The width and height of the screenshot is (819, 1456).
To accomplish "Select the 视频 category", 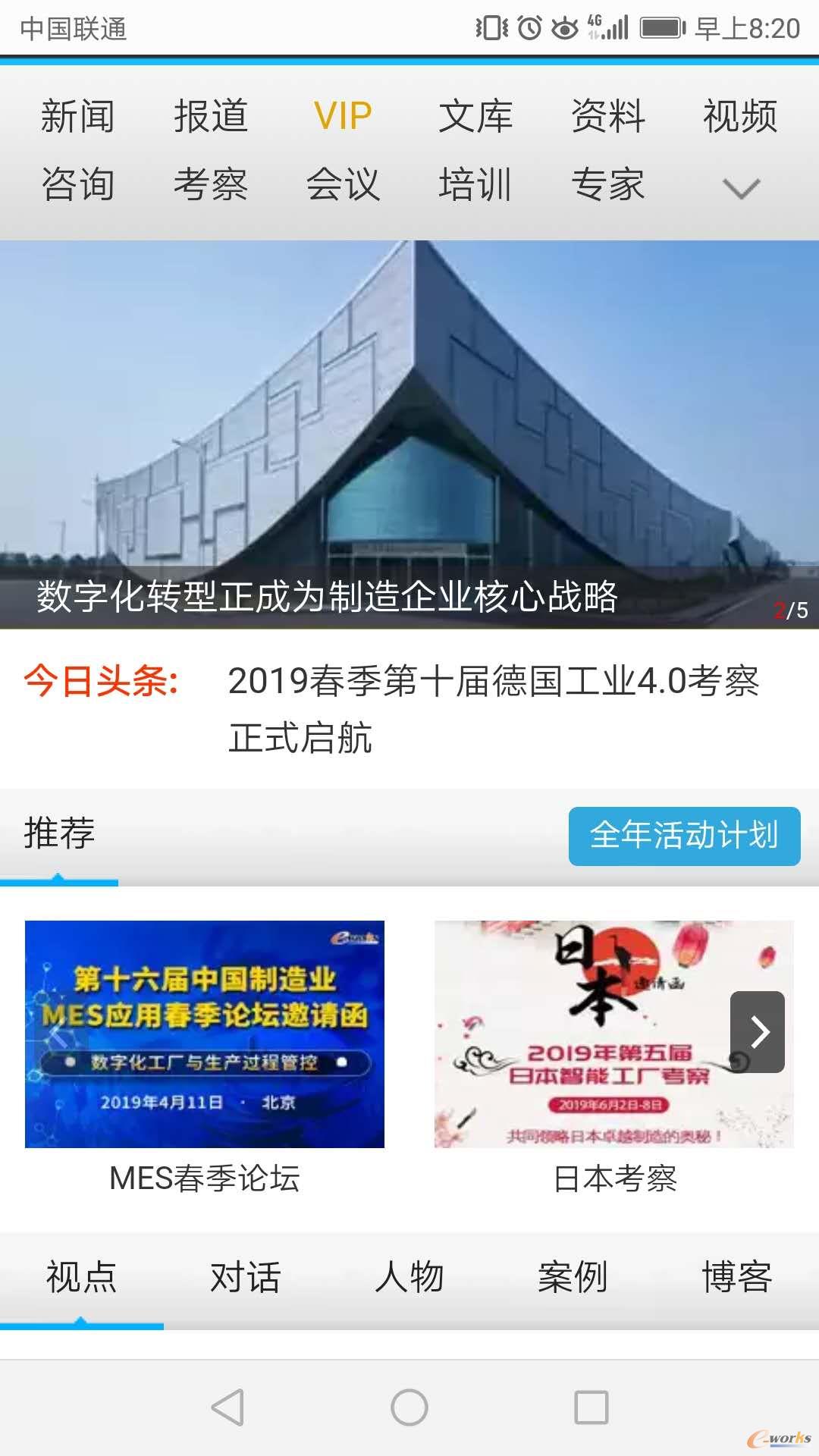I will (740, 117).
